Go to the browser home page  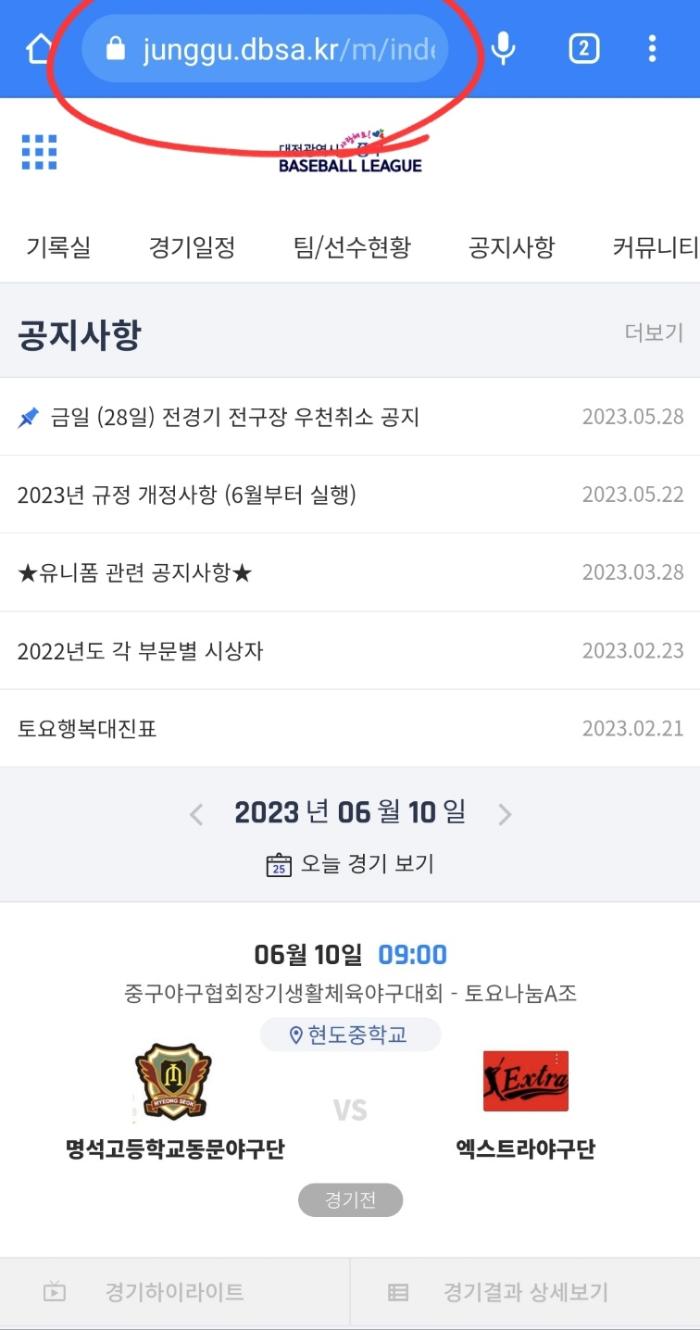tap(38, 48)
